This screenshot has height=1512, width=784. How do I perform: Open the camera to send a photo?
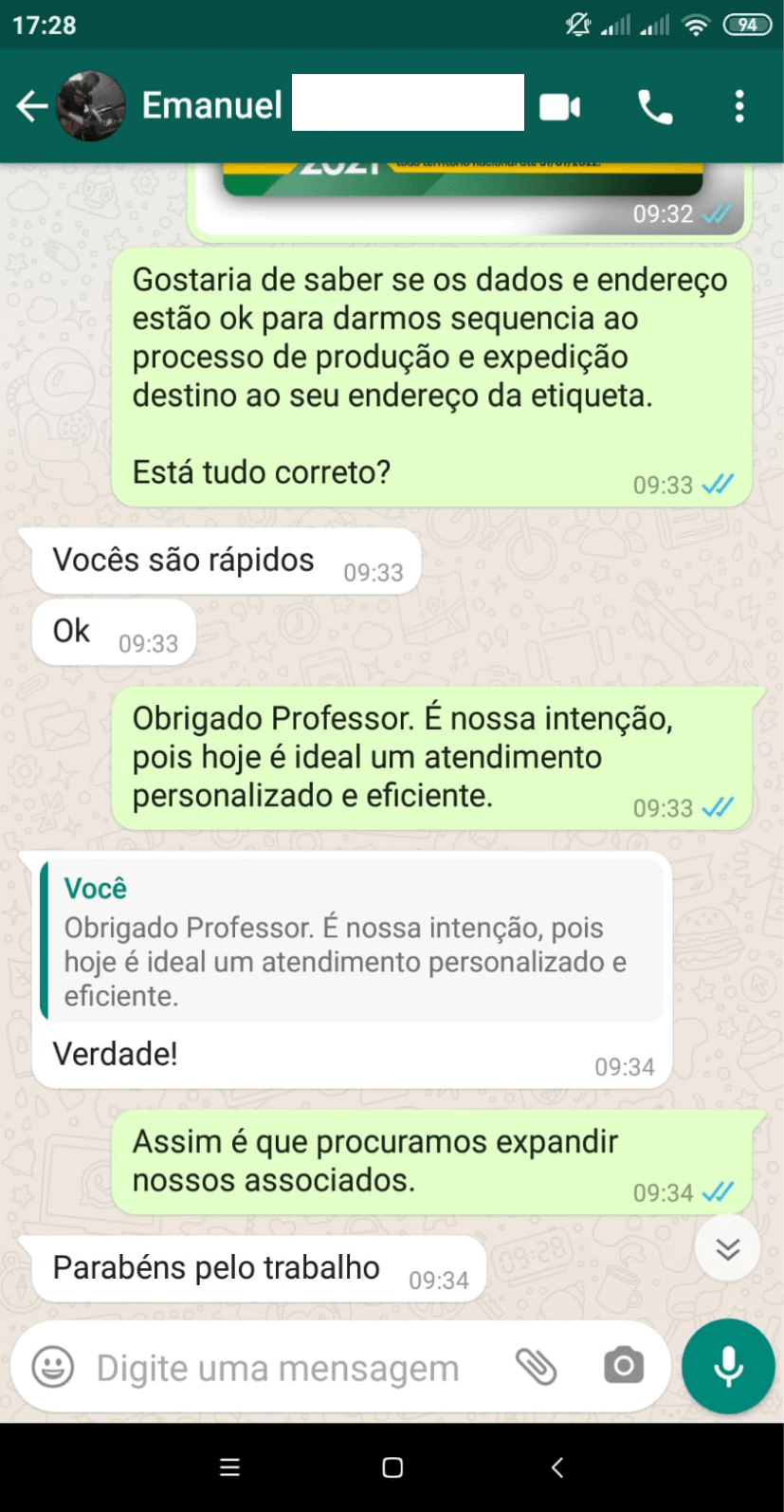(x=622, y=1366)
